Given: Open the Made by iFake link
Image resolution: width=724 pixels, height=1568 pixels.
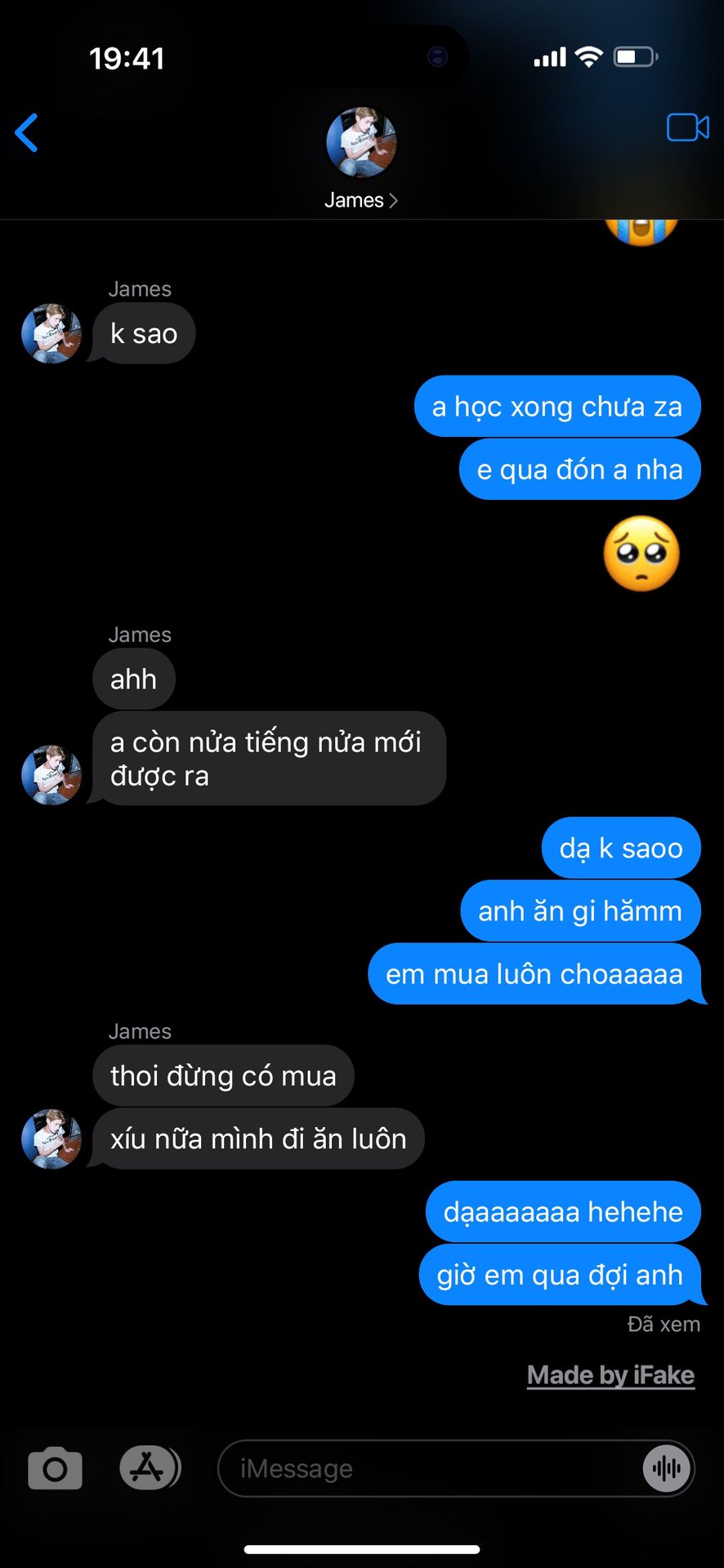Looking at the screenshot, I should 610,1375.
